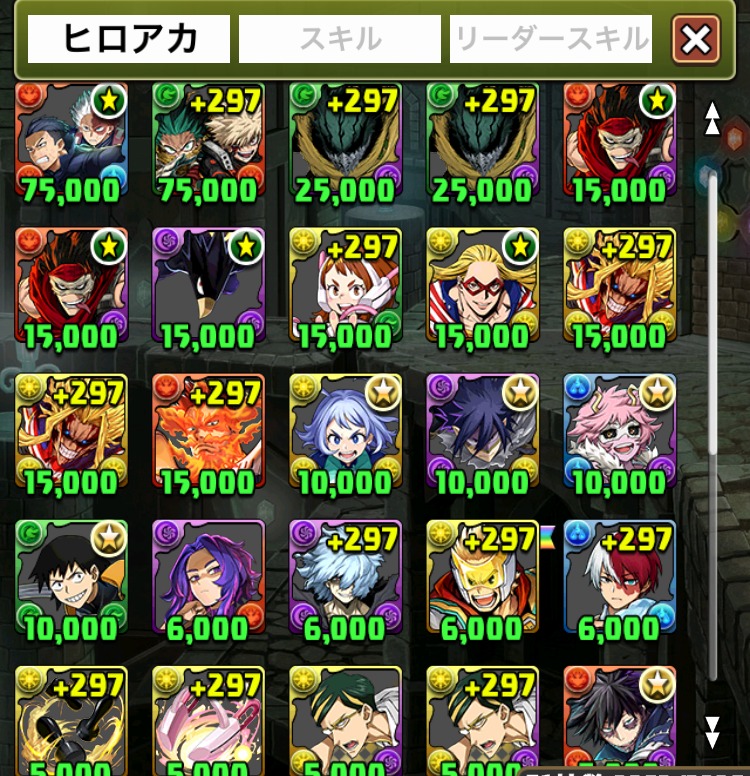The width and height of the screenshot is (750, 776).
Task: Open the dark spiky-haired purple 10,000 card
Action: 482,433
